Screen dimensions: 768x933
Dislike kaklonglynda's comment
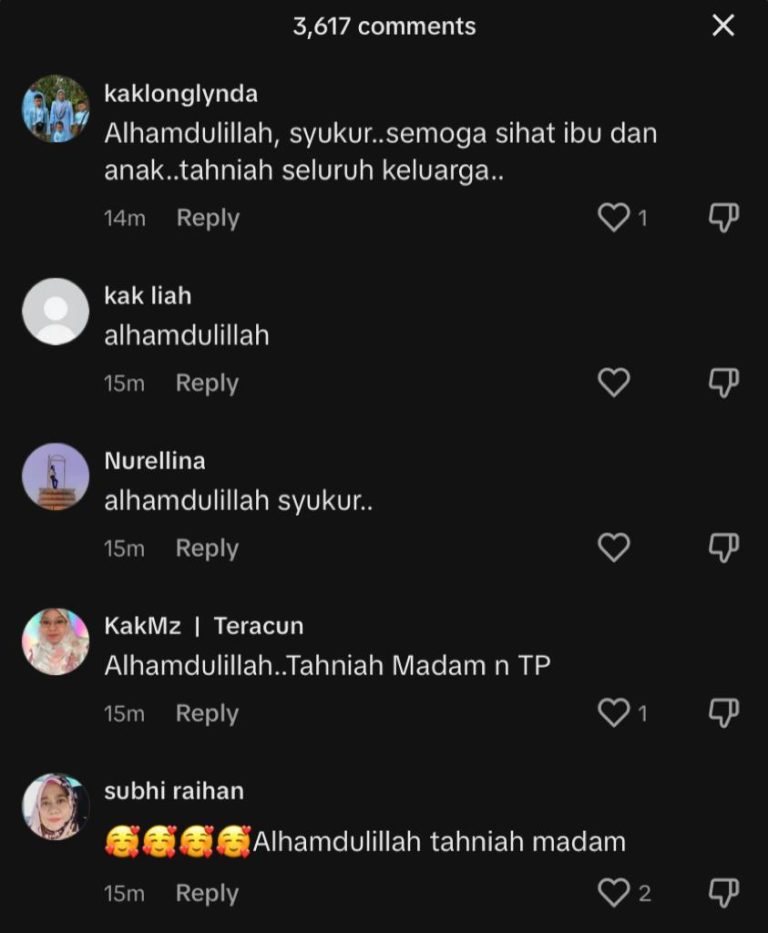click(x=723, y=217)
